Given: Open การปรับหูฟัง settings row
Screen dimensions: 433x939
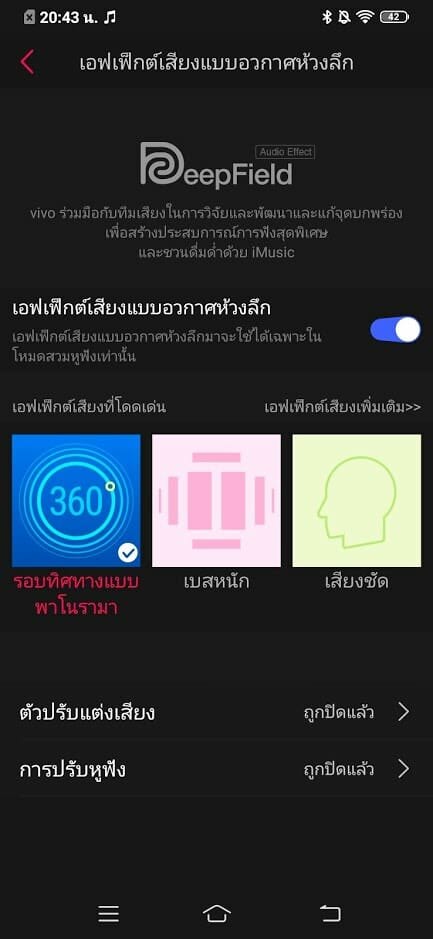Looking at the screenshot, I should pyautogui.click(x=216, y=769).
